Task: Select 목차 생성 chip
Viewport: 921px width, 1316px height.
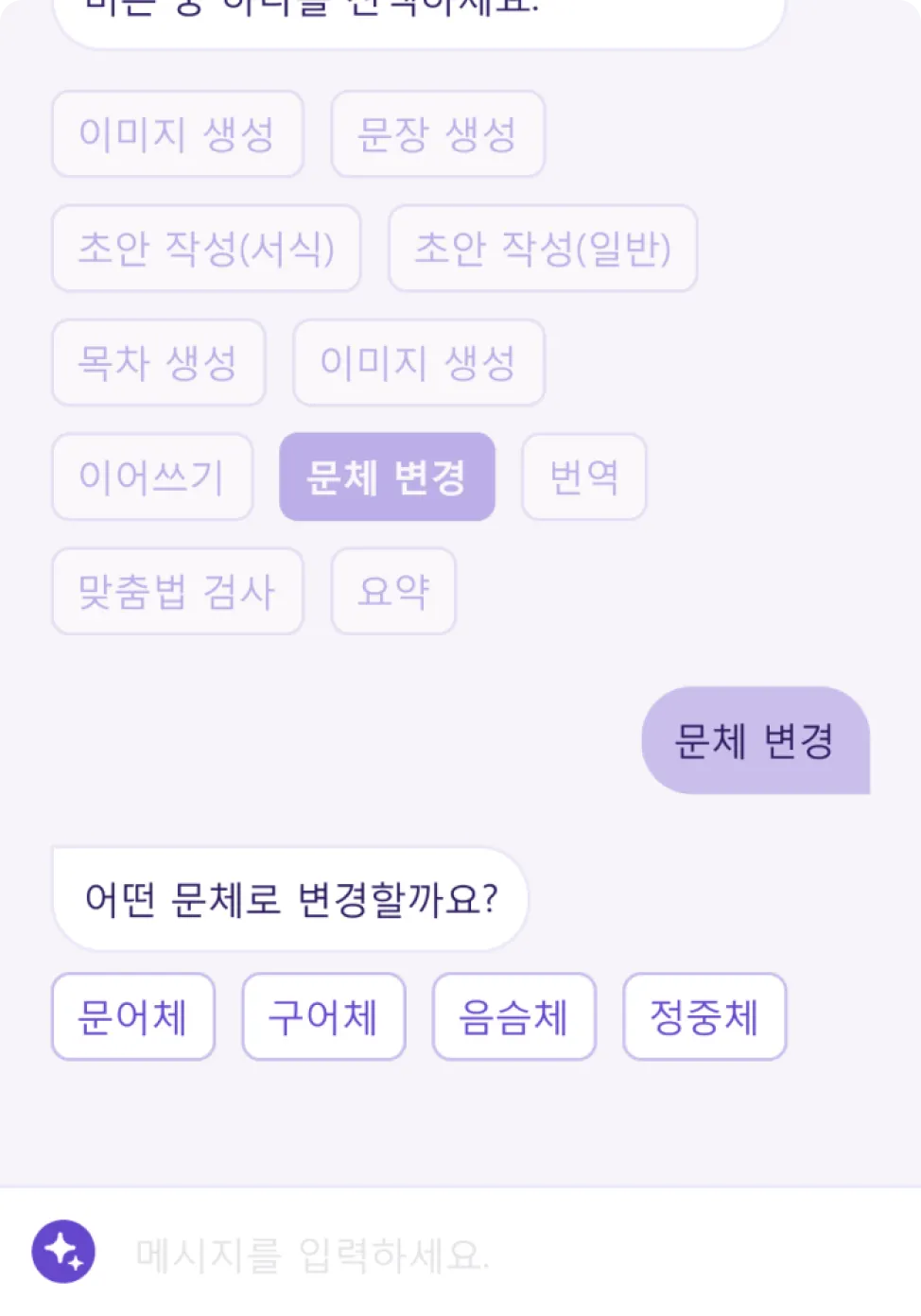Action: 158,363
